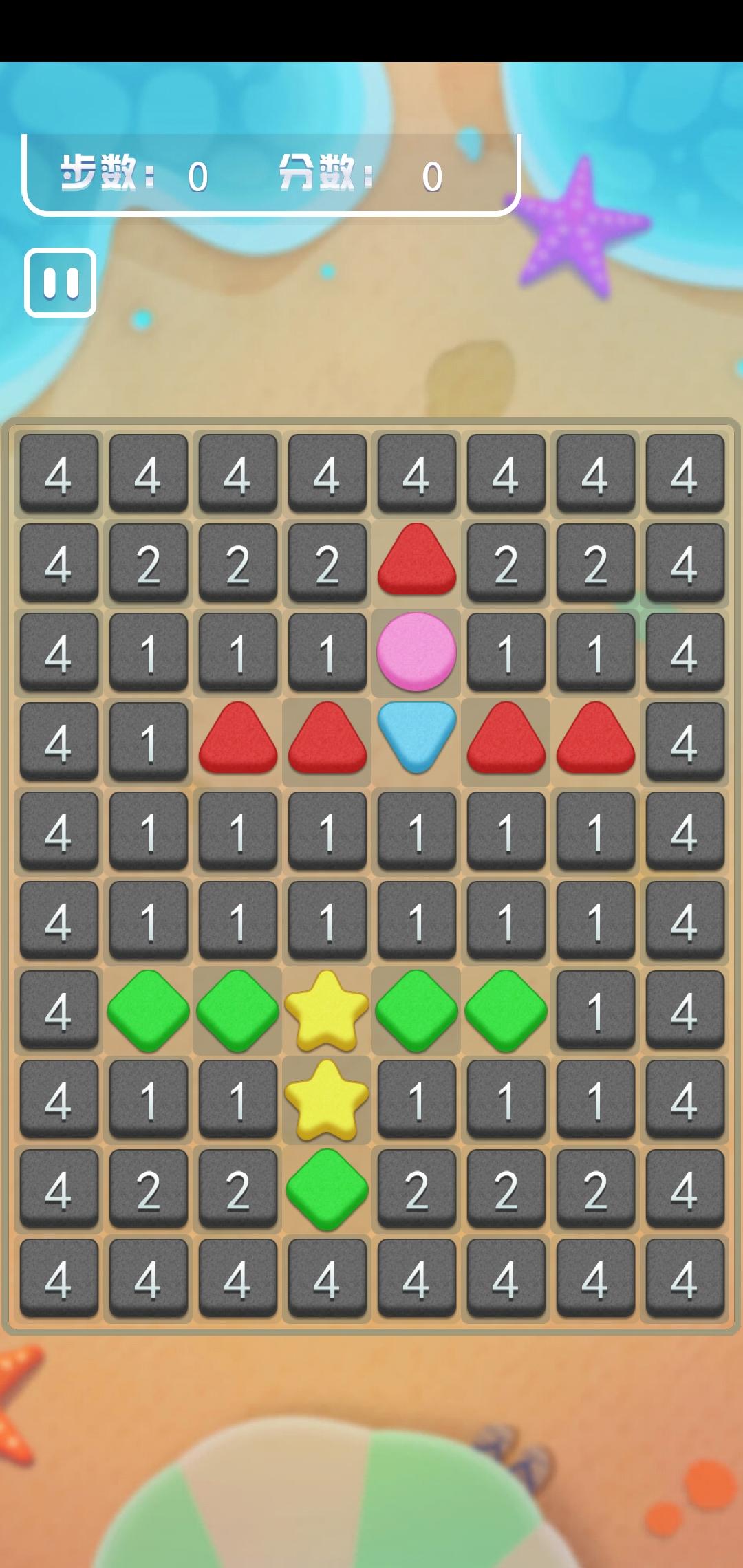The width and height of the screenshot is (743, 1568).
Task: Tap the green diamond in the bottom row area
Action: [327, 1186]
